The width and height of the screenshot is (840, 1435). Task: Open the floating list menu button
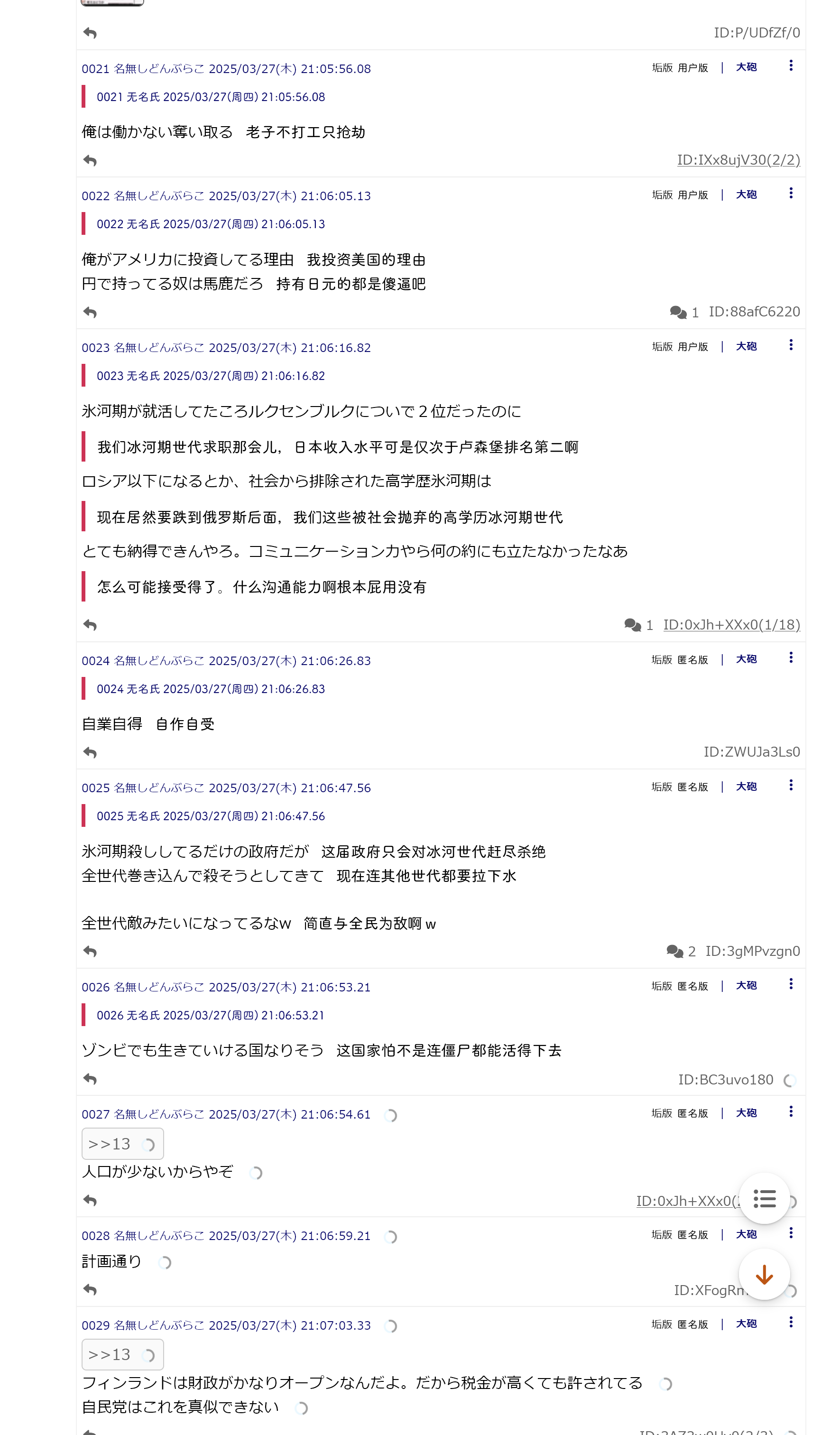click(764, 1199)
